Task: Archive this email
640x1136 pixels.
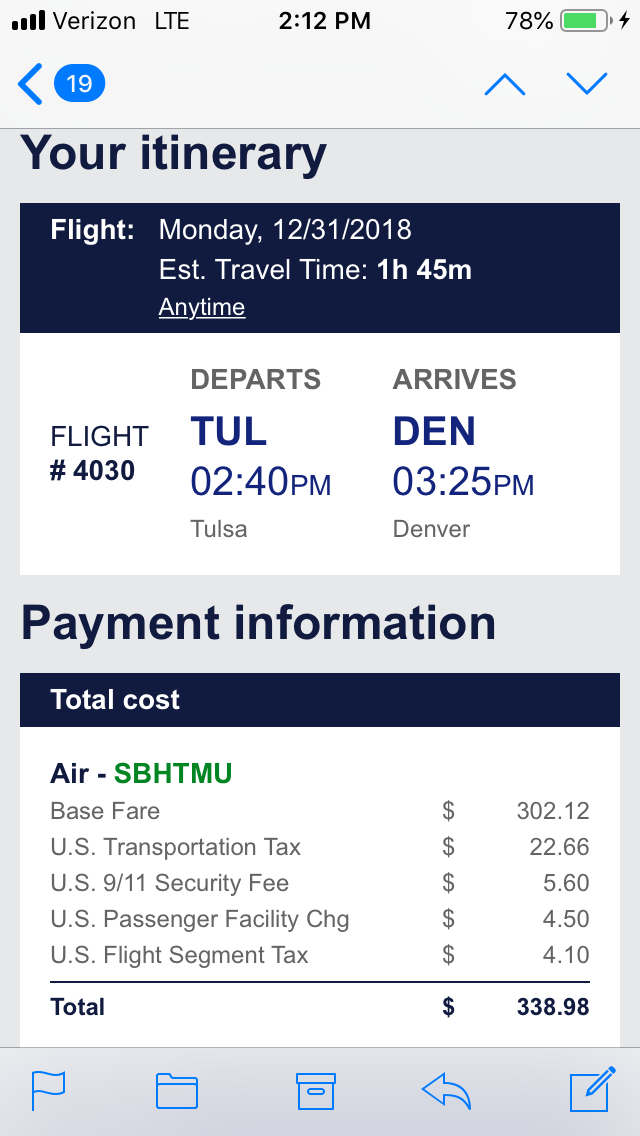Action: click(316, 1091)
